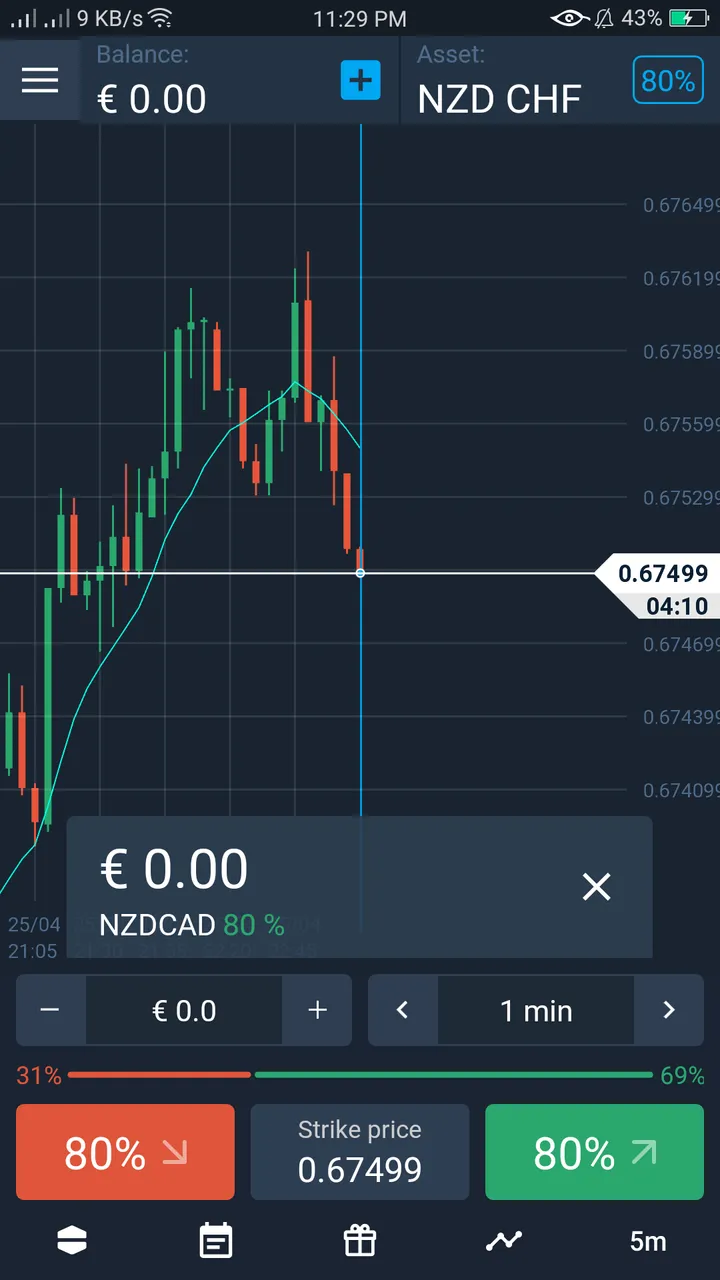The width and height of the screenshot is (720, 1280).
Task: Open the chart type icon
Action: pos(72,1241)
